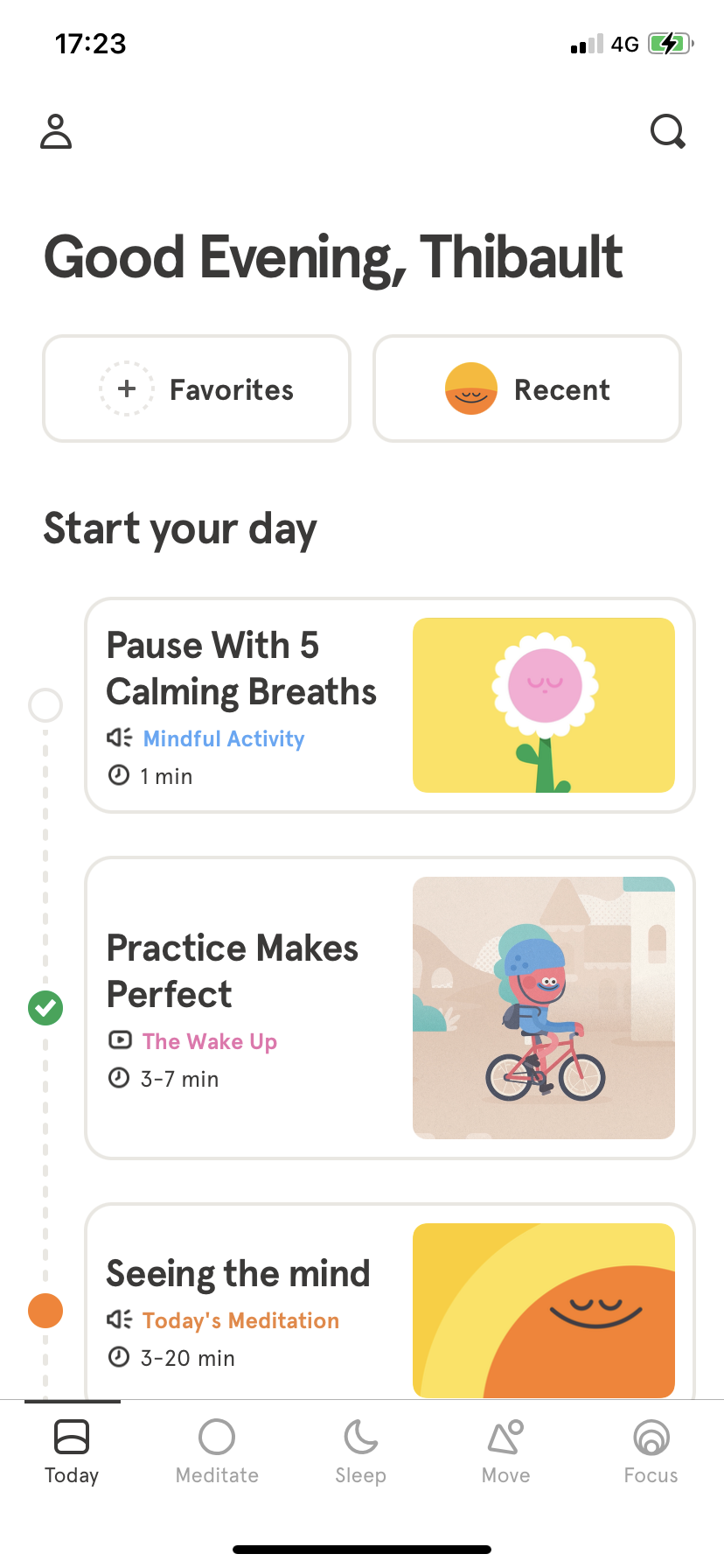Tap the empty timeline circle near Pause With 5 Calming Breaths
The height and width of the screenshot is (1568, 724).
click(45, 705)
